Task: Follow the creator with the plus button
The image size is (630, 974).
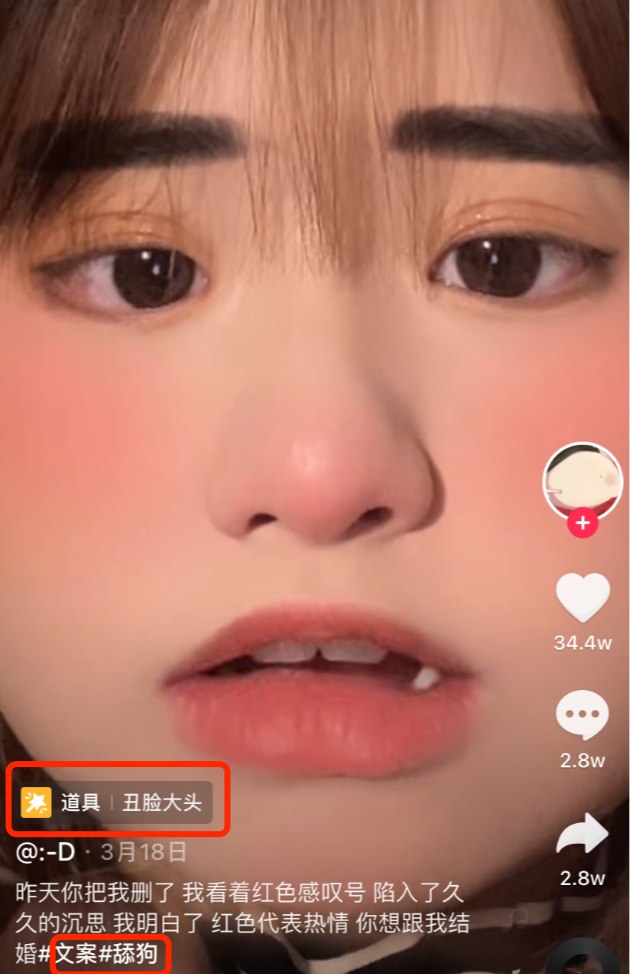Action: coord(582,523)
